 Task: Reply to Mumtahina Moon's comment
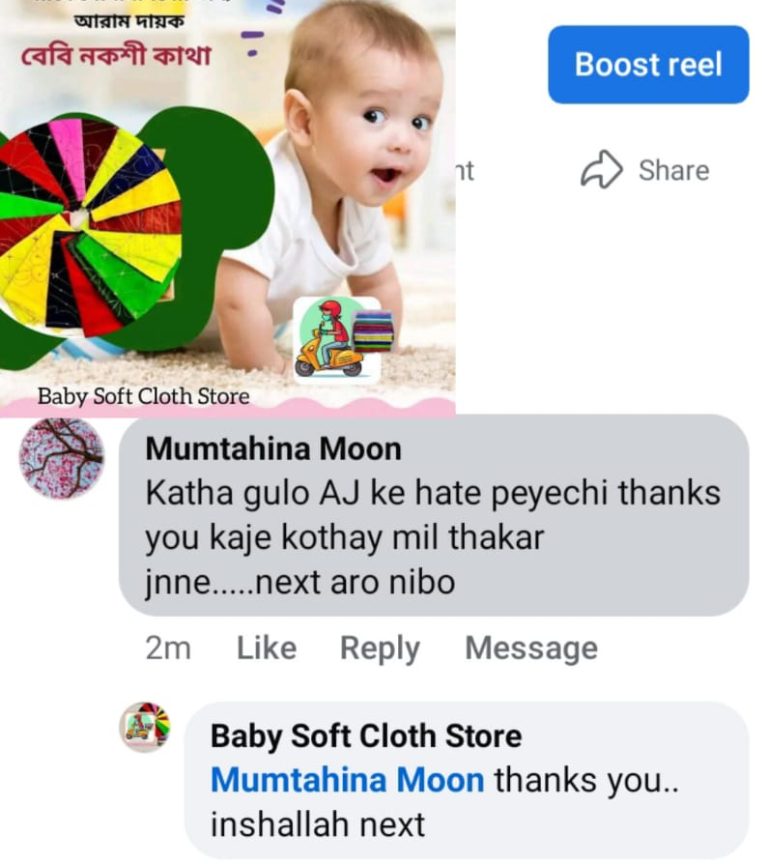pyautogui.click(x=379, y=648)
